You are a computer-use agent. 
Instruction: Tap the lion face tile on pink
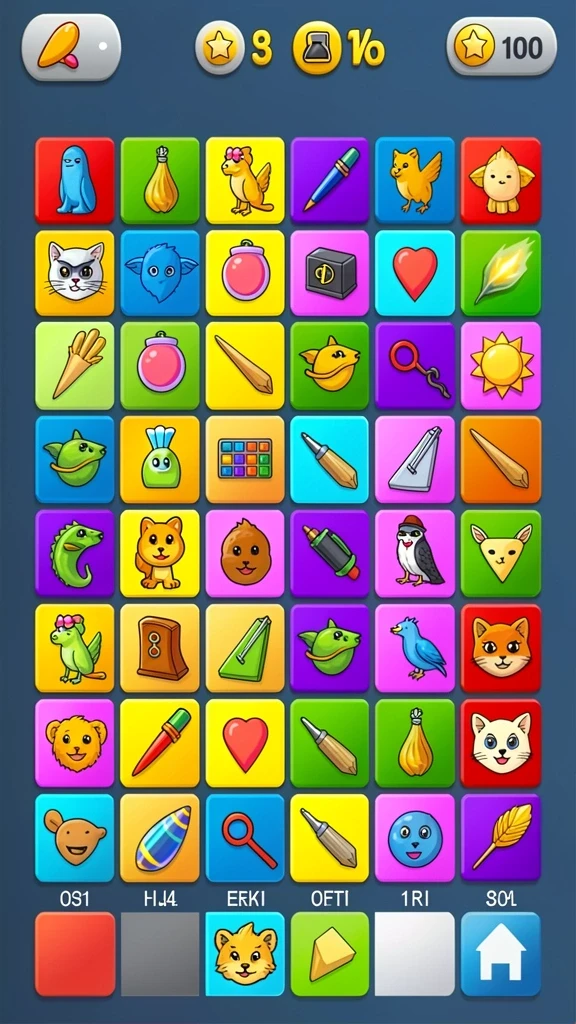click(x=74, y=743)
